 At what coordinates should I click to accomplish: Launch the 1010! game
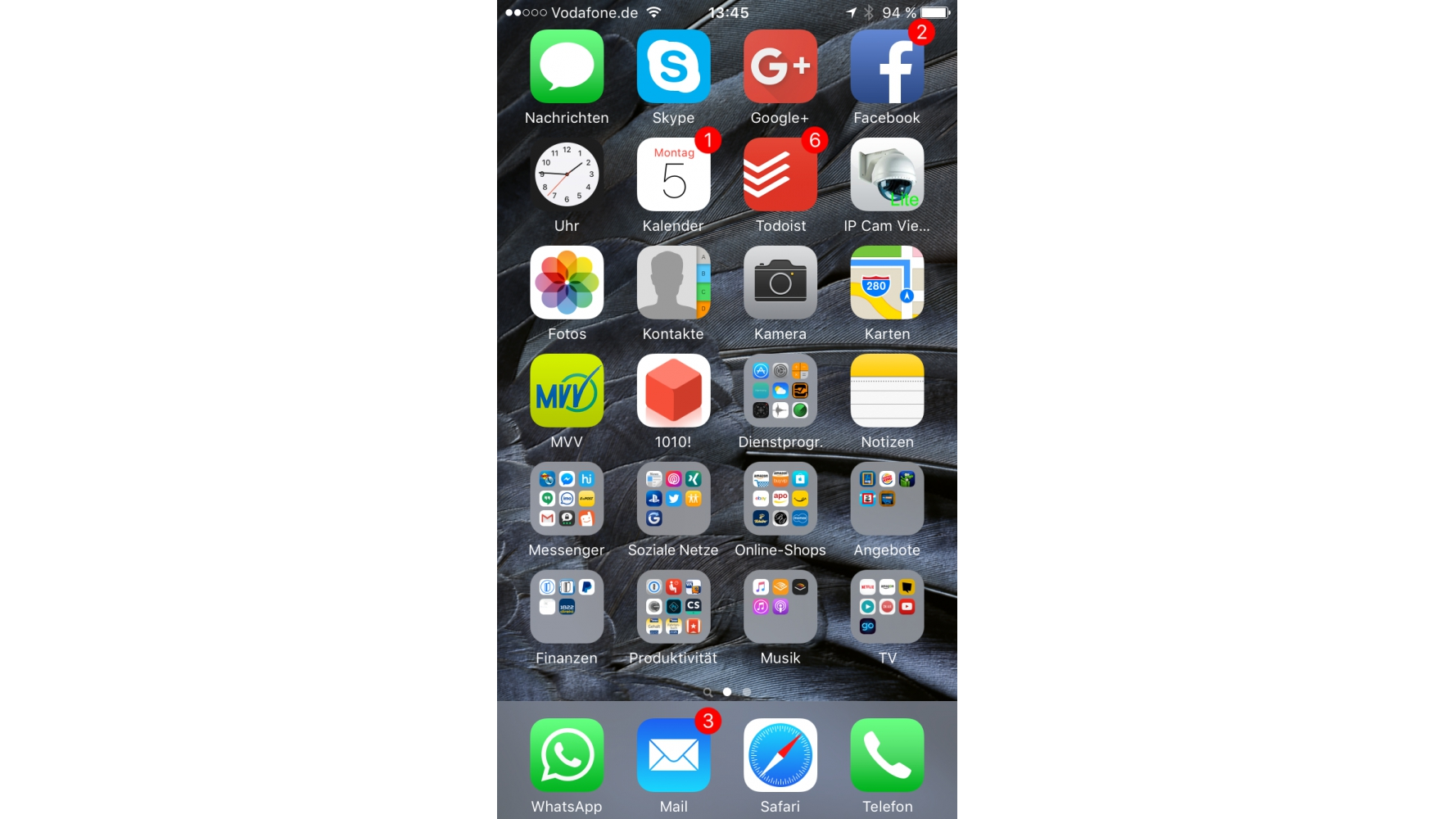click(x=673, y=391)
